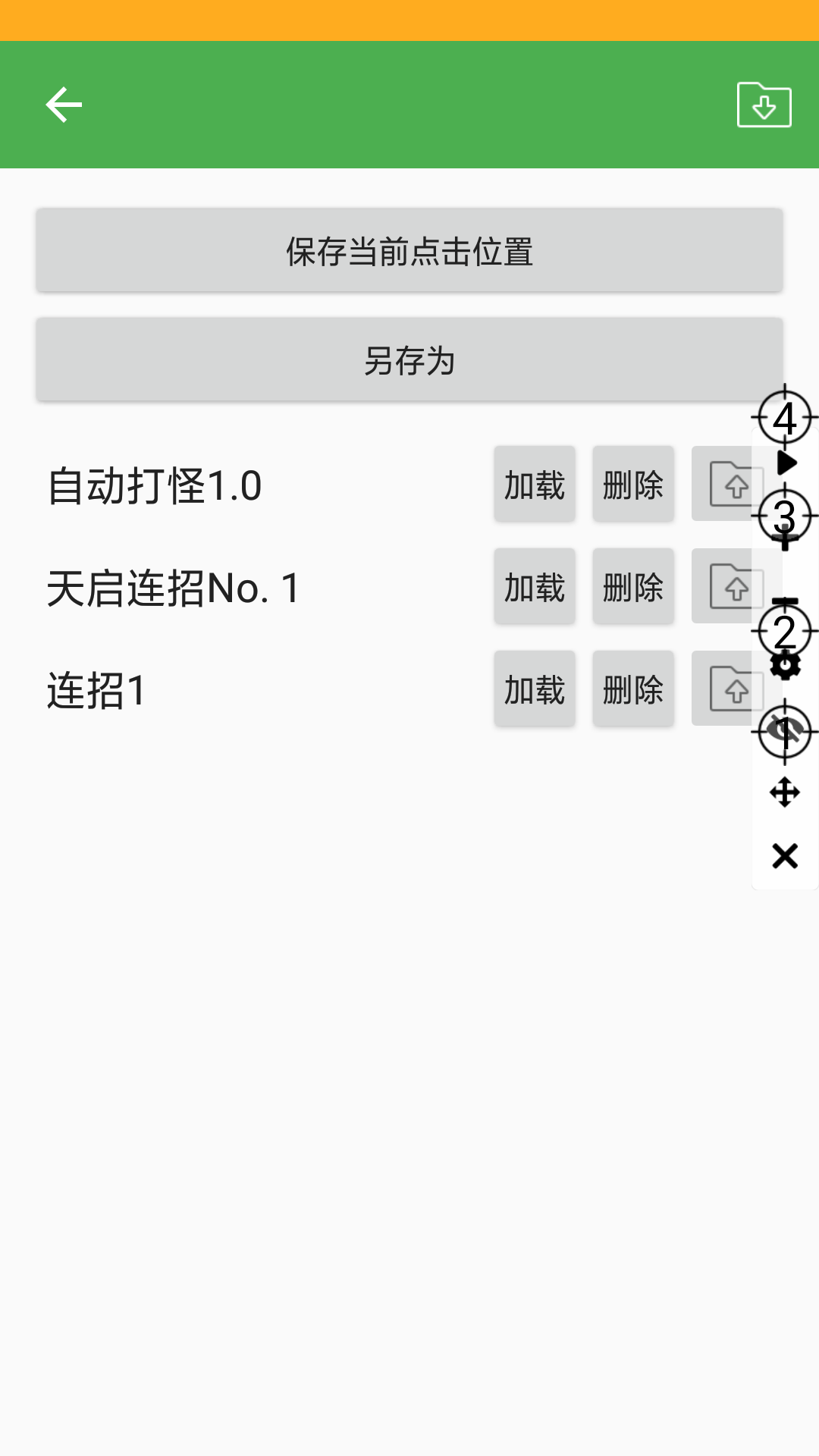Go back using the arrow
The height and width of the screenshot is (1456, 819).
(x=64, y=105)
